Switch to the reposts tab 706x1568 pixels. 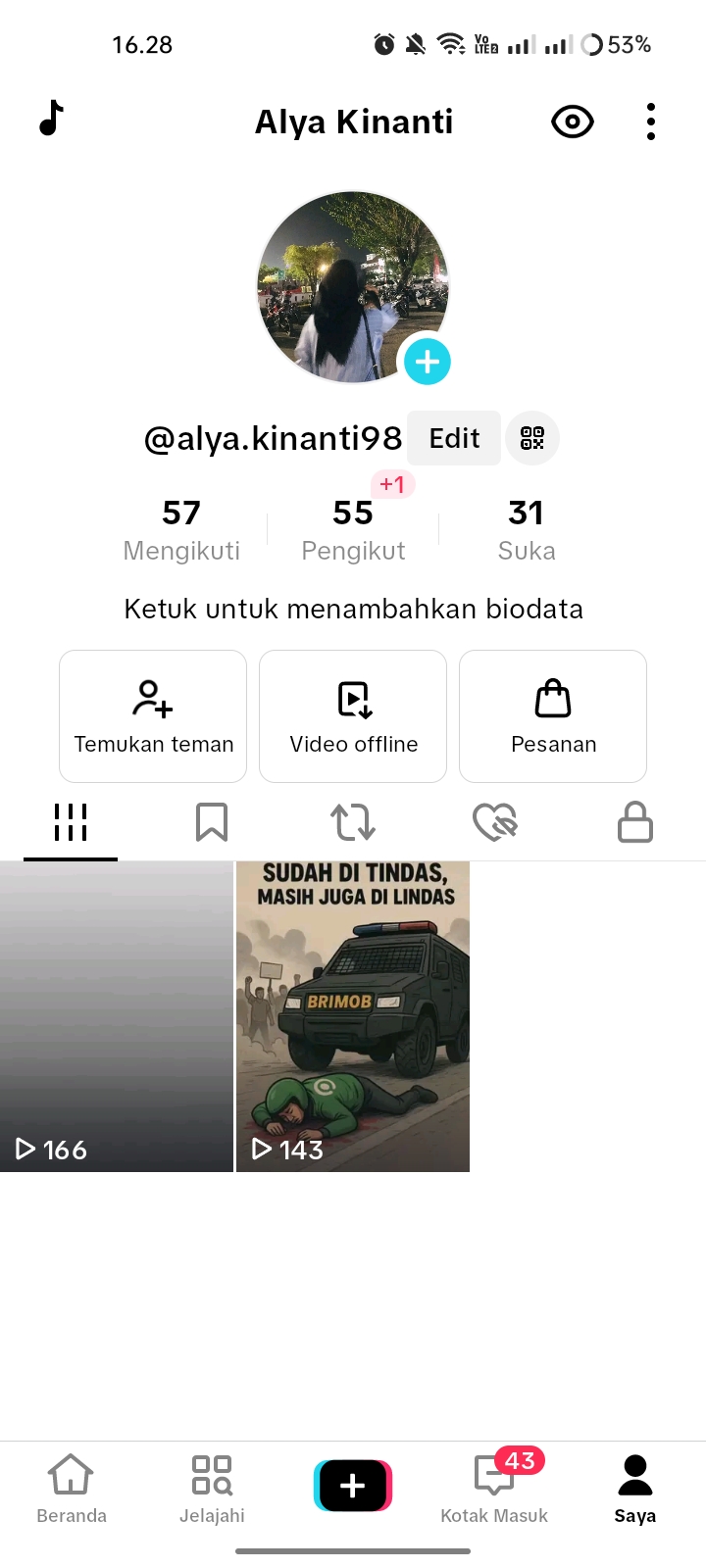(x=353, y=822)
